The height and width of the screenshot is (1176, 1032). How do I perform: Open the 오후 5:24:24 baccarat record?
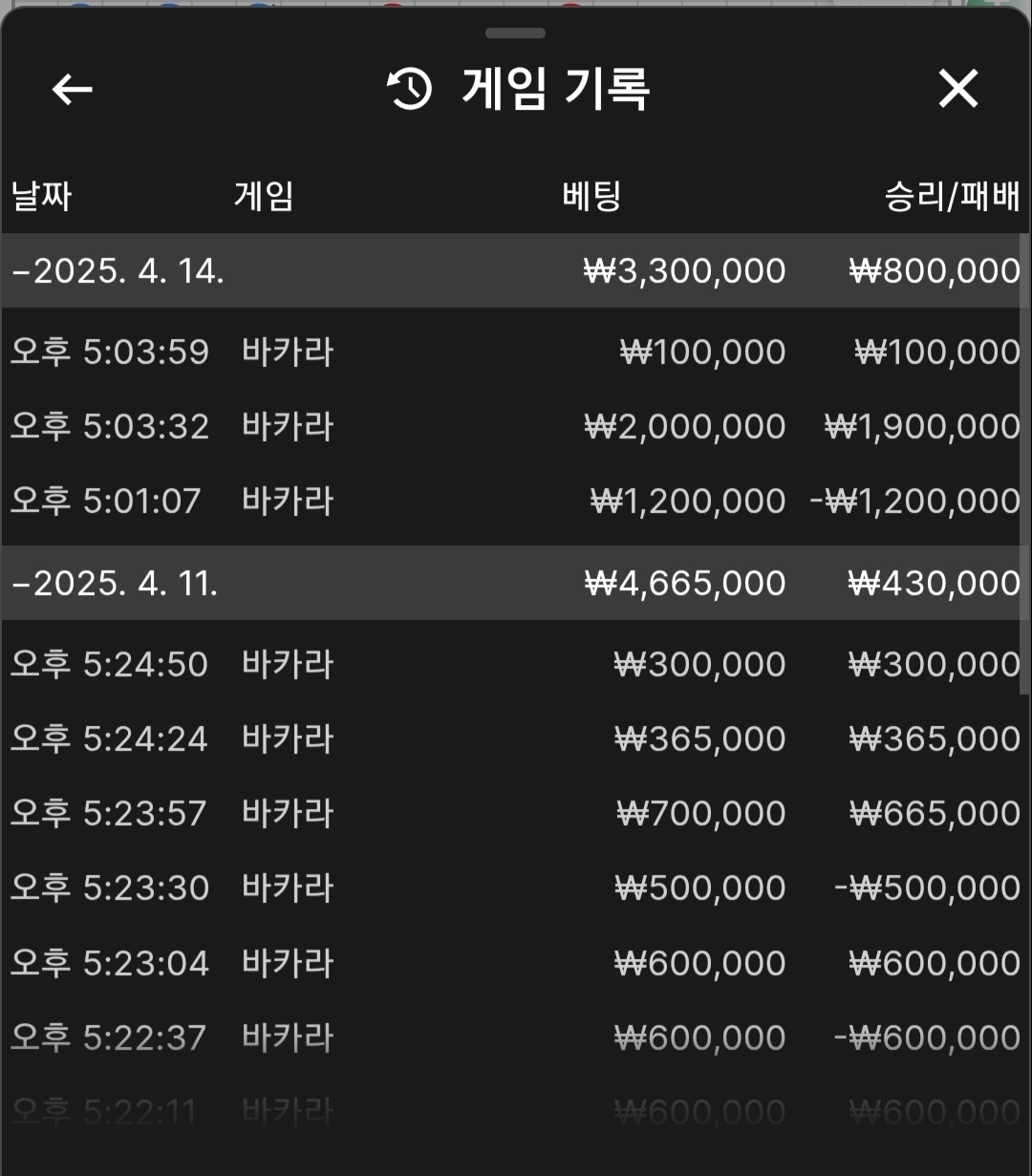tap(514, 738)
